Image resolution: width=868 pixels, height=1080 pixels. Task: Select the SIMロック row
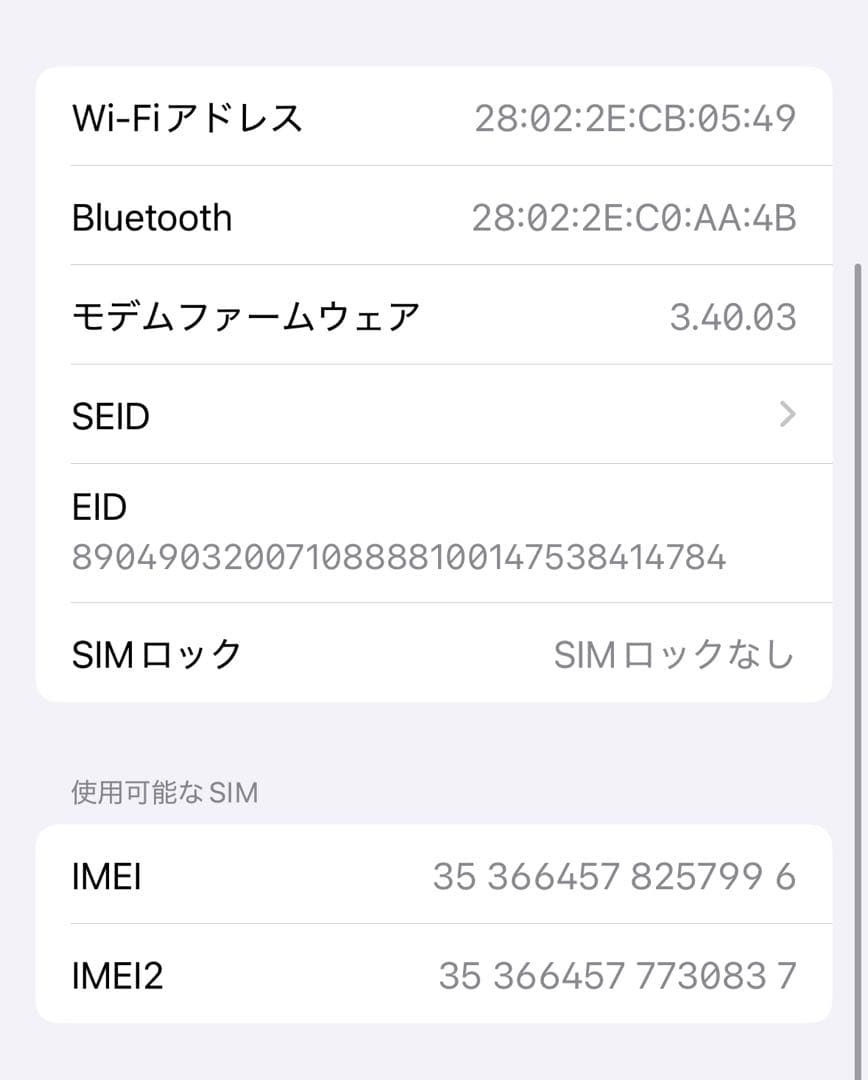pos(434,654)
